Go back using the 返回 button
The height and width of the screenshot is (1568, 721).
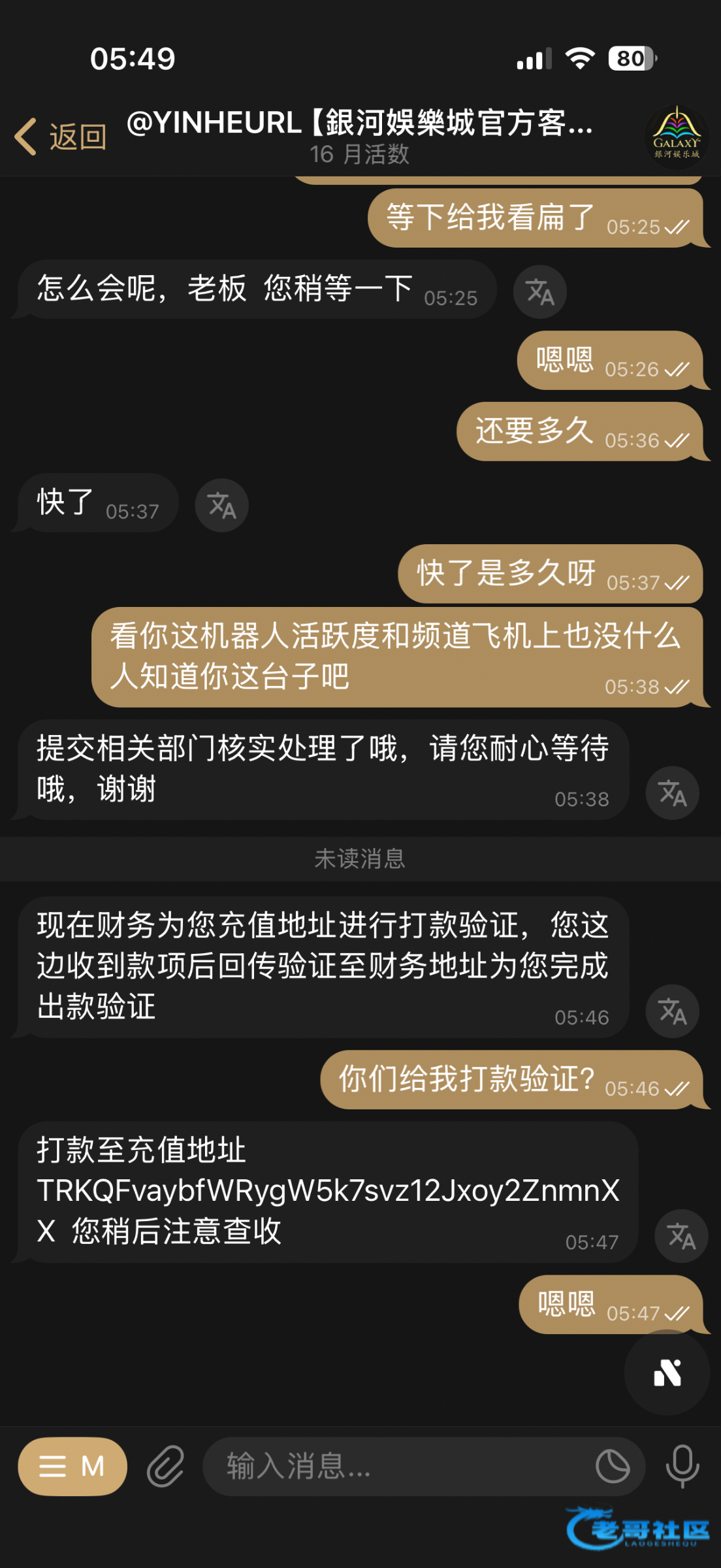(60, 137)
